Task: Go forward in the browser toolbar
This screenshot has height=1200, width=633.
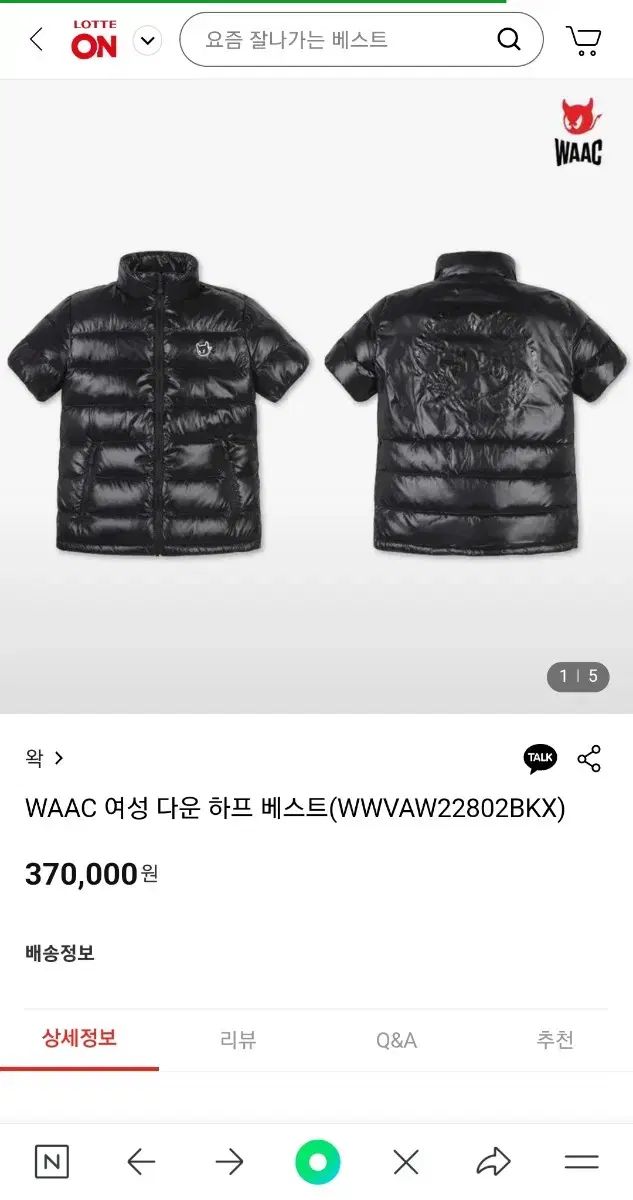Action: click(229, 1161)
